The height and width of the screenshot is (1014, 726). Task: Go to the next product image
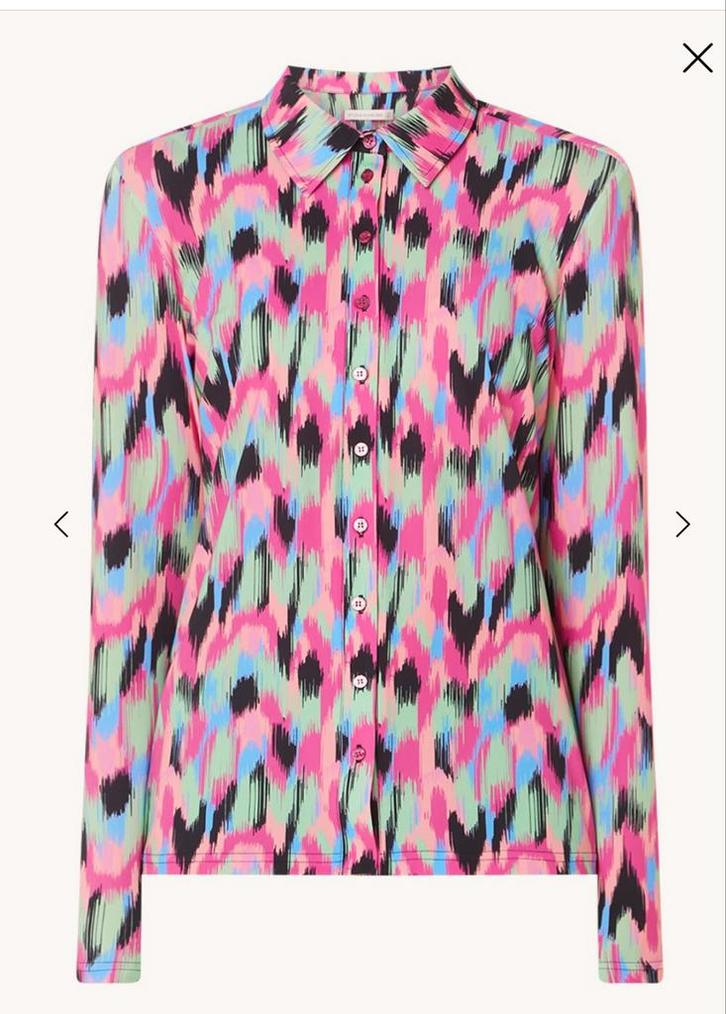click(x=682, y=524)
